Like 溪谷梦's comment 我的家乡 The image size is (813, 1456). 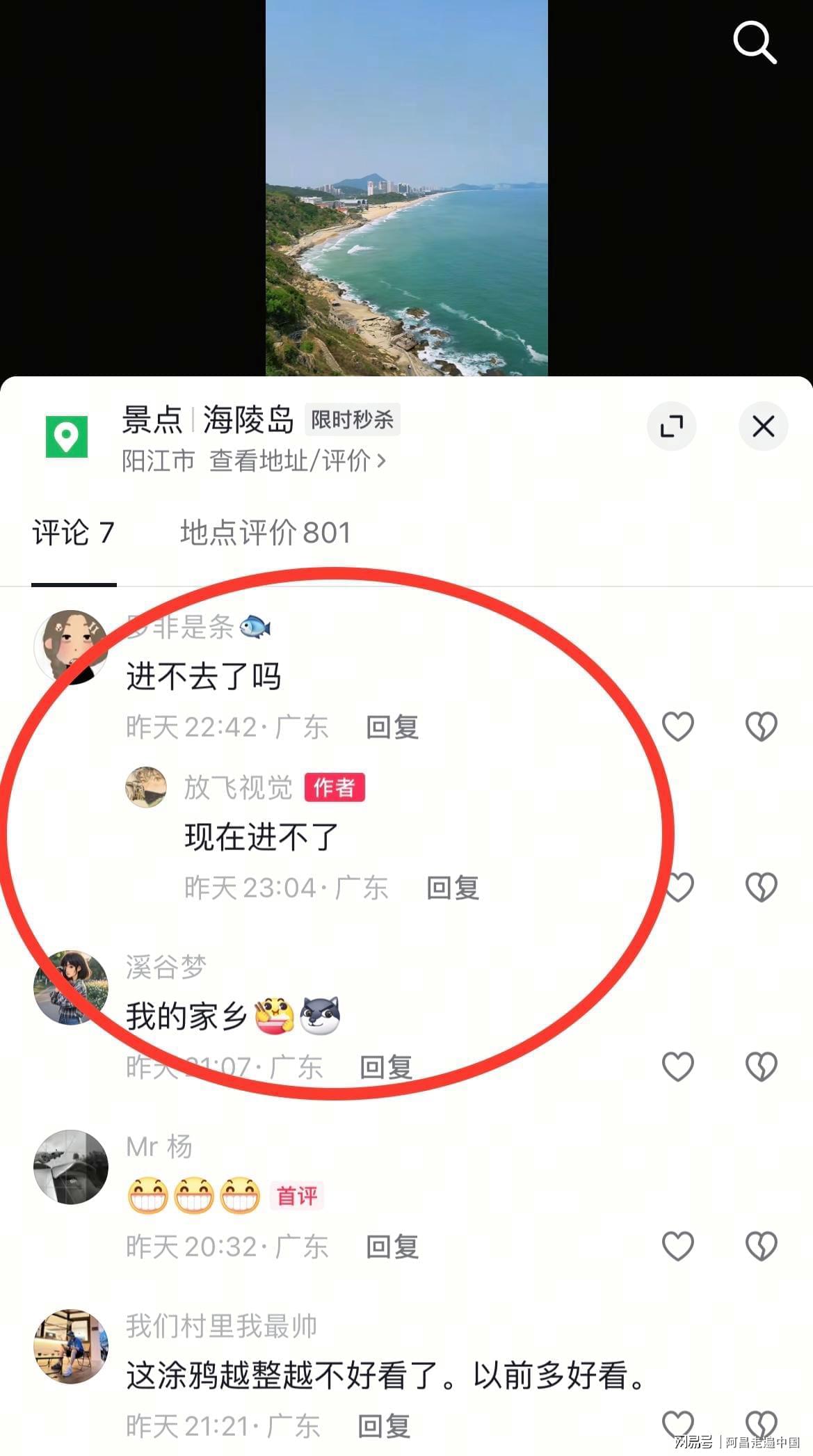pyautogui.click(x=677, y=1066)
